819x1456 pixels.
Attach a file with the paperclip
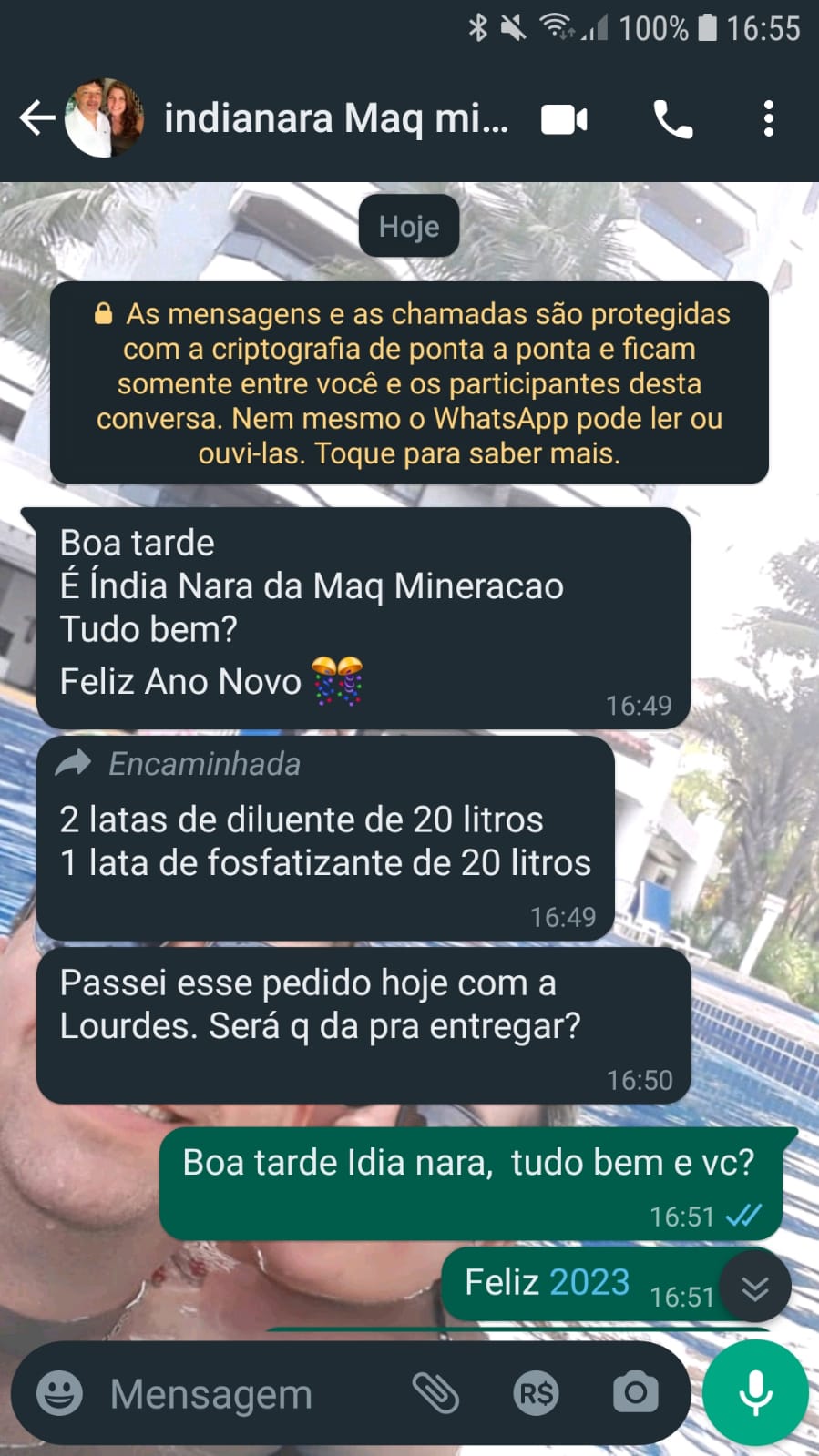coord(435,1393)
